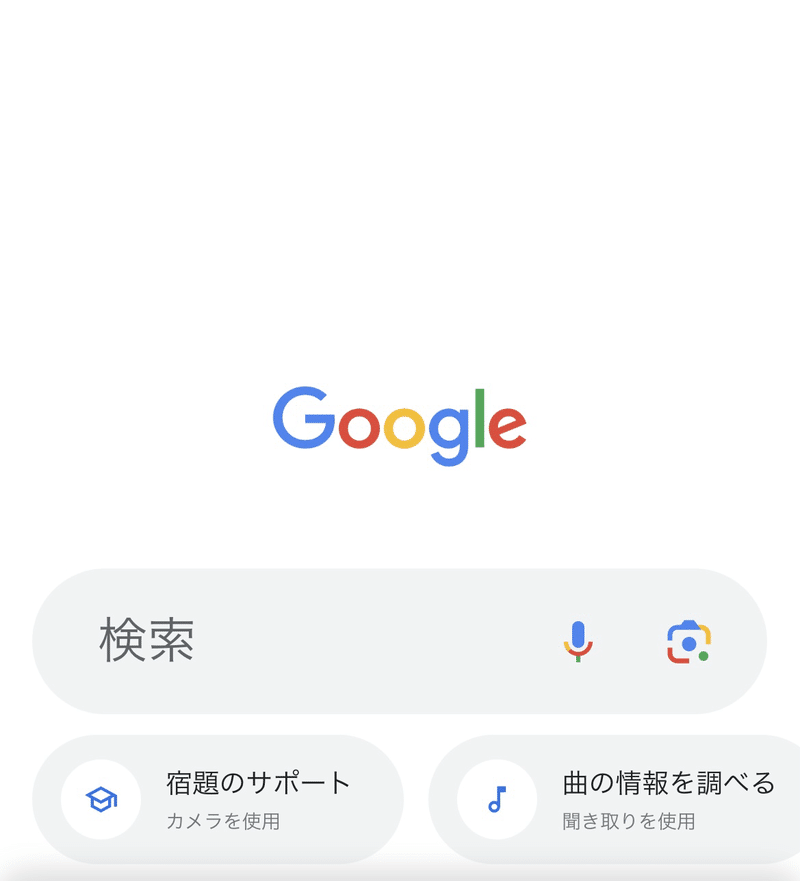The image size is (800, 881).
Task: Tap the white circle around the graduation cap
Action: [x=101, y=800]
